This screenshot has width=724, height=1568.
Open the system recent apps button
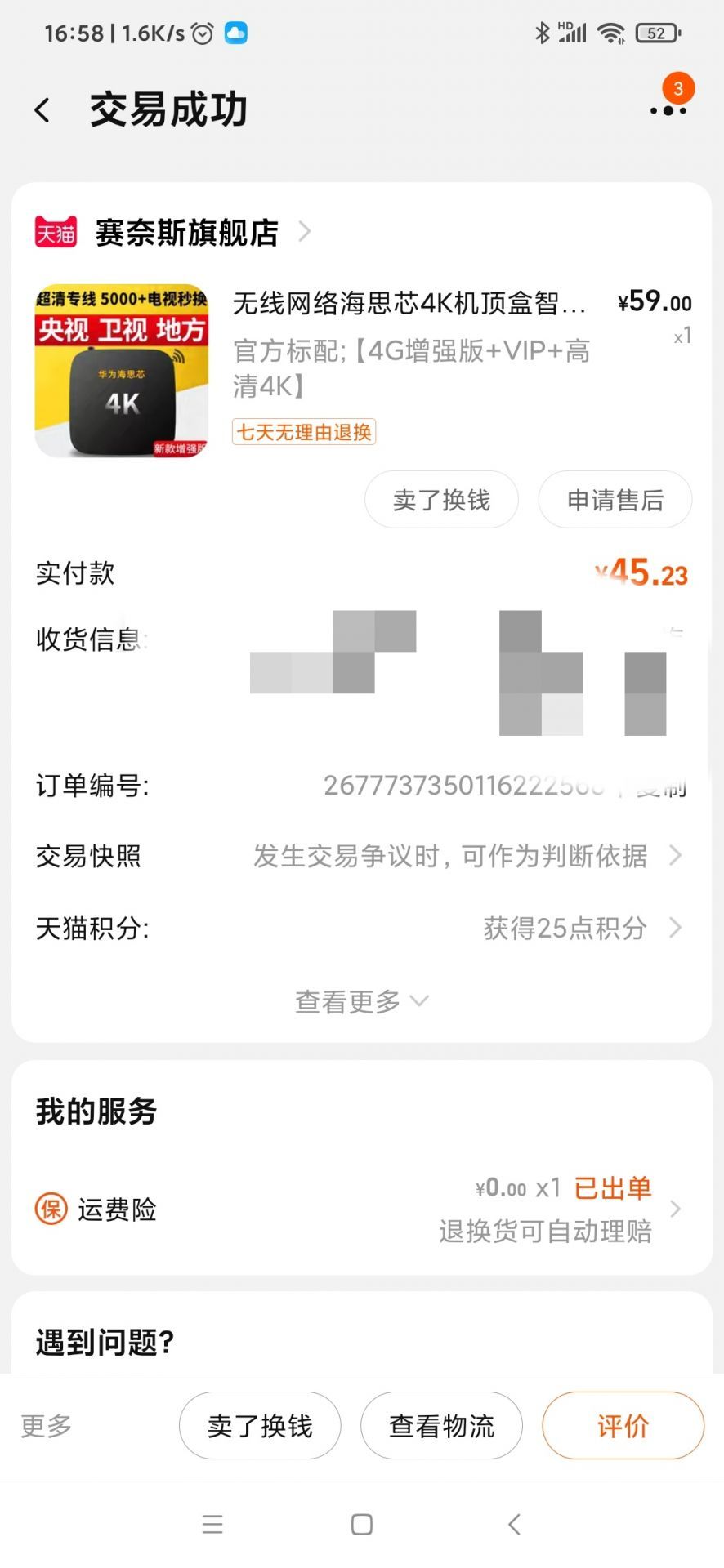pos(212,1524)
